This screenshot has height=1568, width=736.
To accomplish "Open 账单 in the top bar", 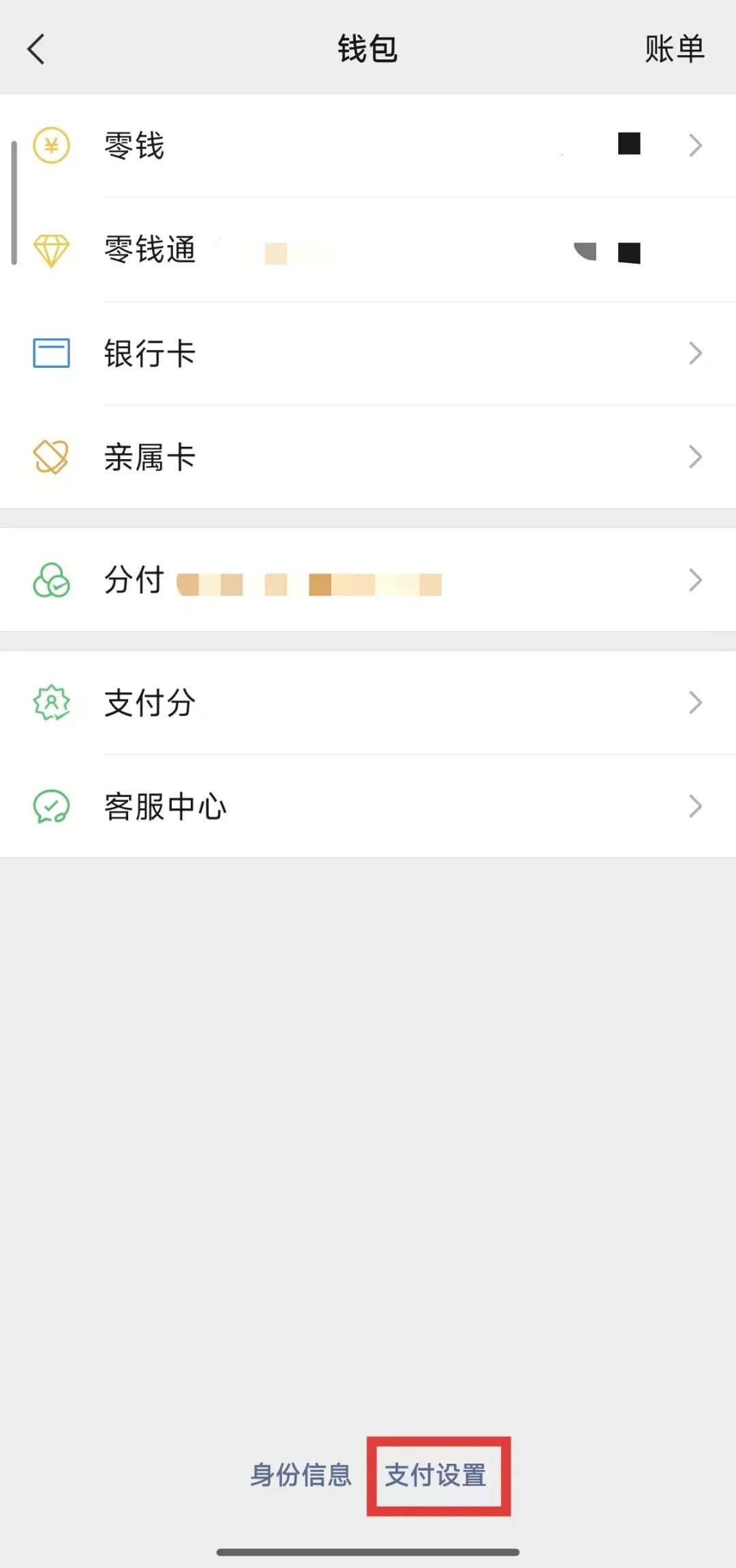I will coord(674,49).
